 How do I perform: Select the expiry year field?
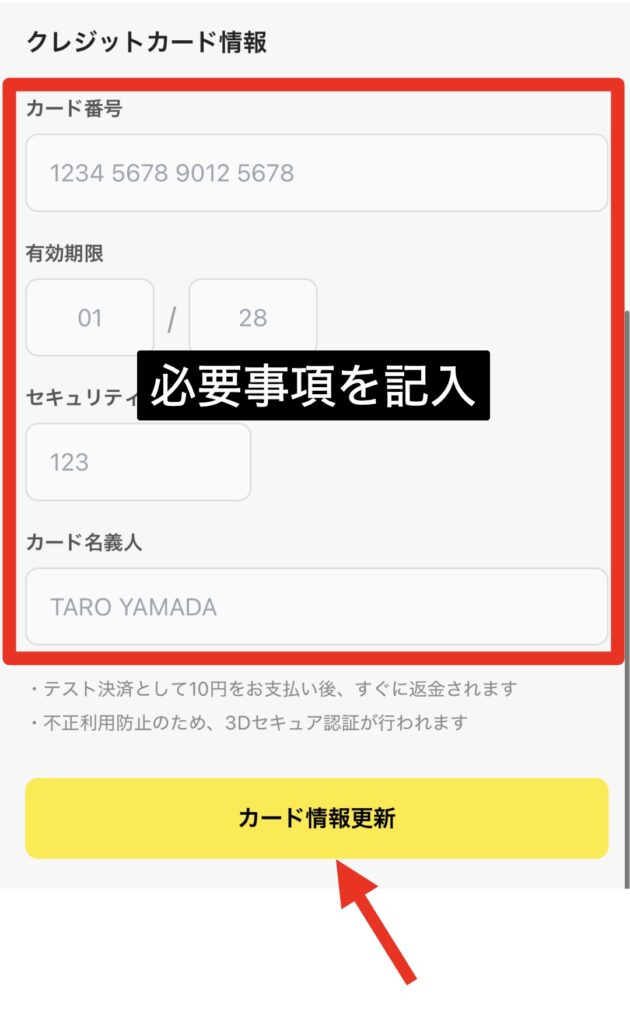point(253,318)
